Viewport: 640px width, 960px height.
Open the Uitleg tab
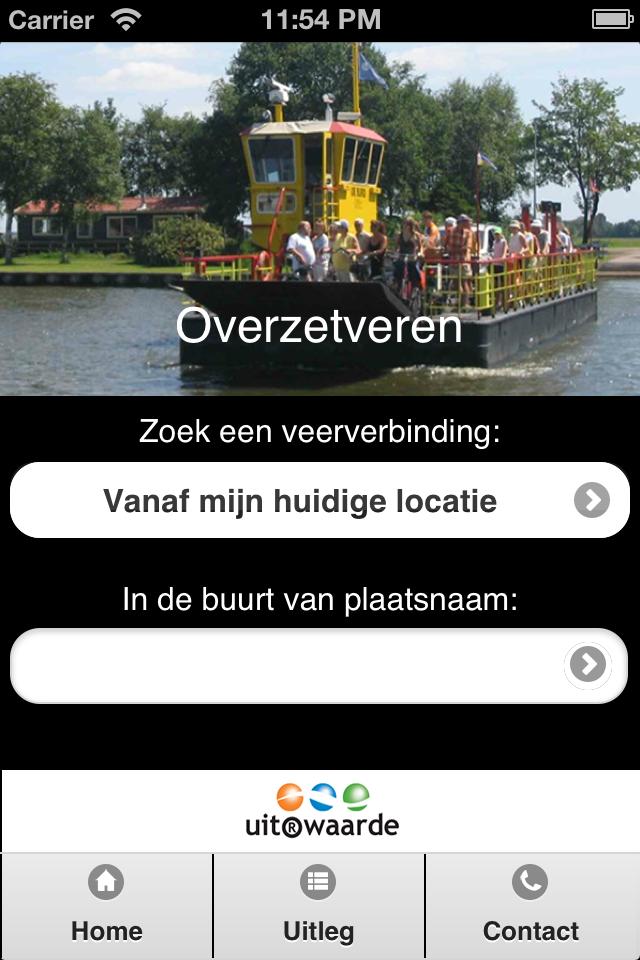point(319,906)
